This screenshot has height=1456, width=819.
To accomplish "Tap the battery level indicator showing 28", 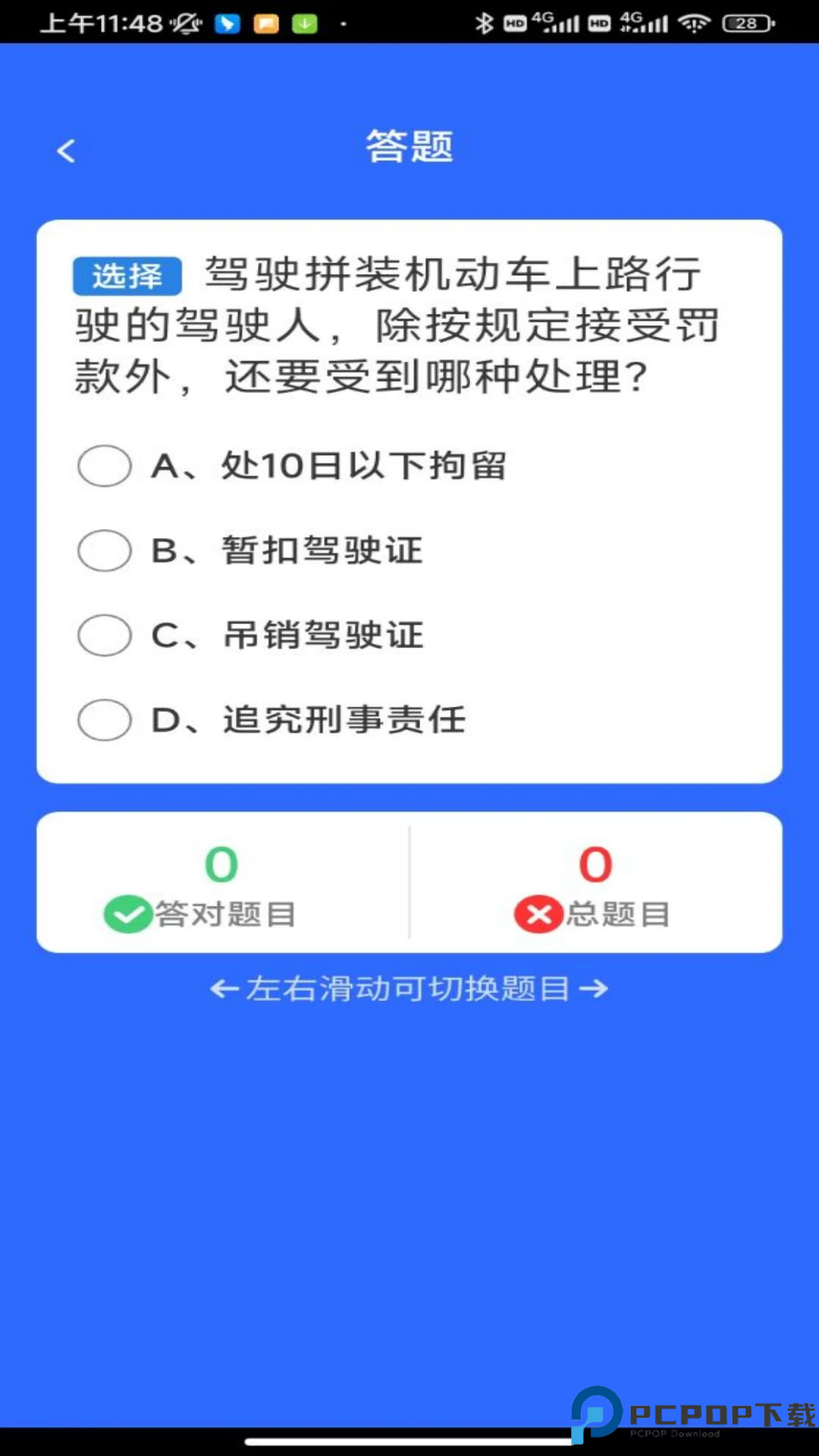I will click(x=747, y=23).
